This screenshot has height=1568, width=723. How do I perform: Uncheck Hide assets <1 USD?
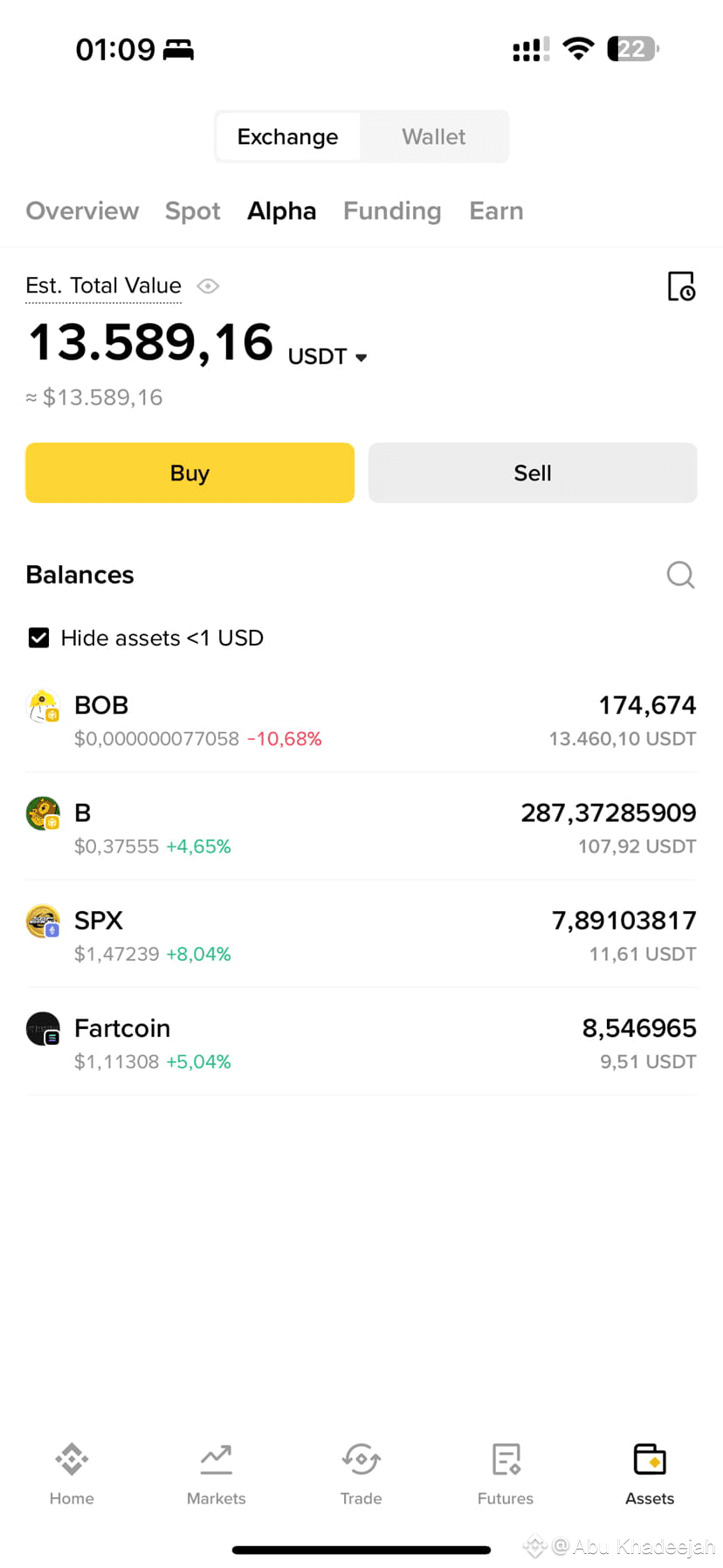point(38,638)
